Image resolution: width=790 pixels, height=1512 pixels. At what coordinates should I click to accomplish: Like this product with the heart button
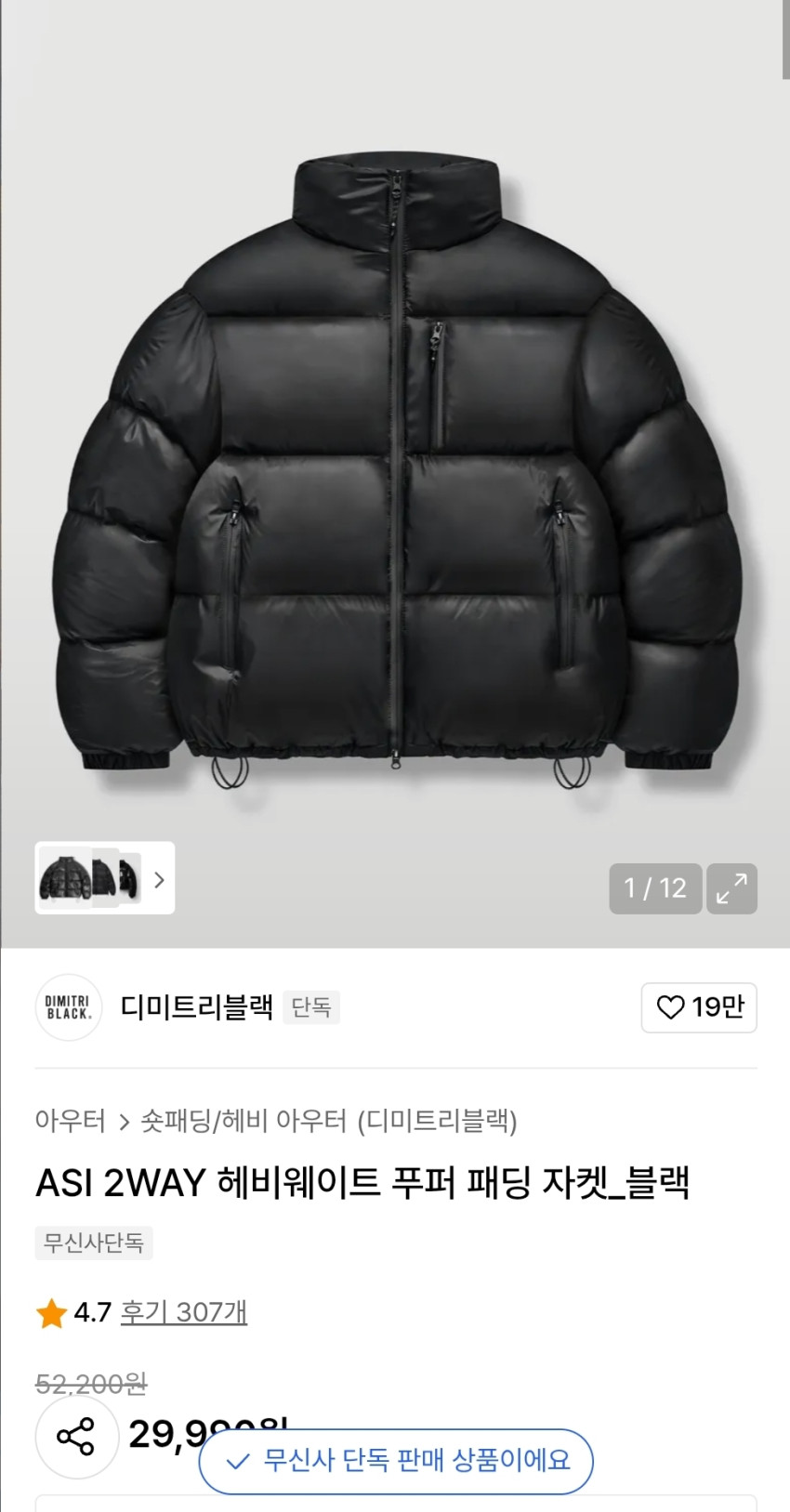(699, 1007)
